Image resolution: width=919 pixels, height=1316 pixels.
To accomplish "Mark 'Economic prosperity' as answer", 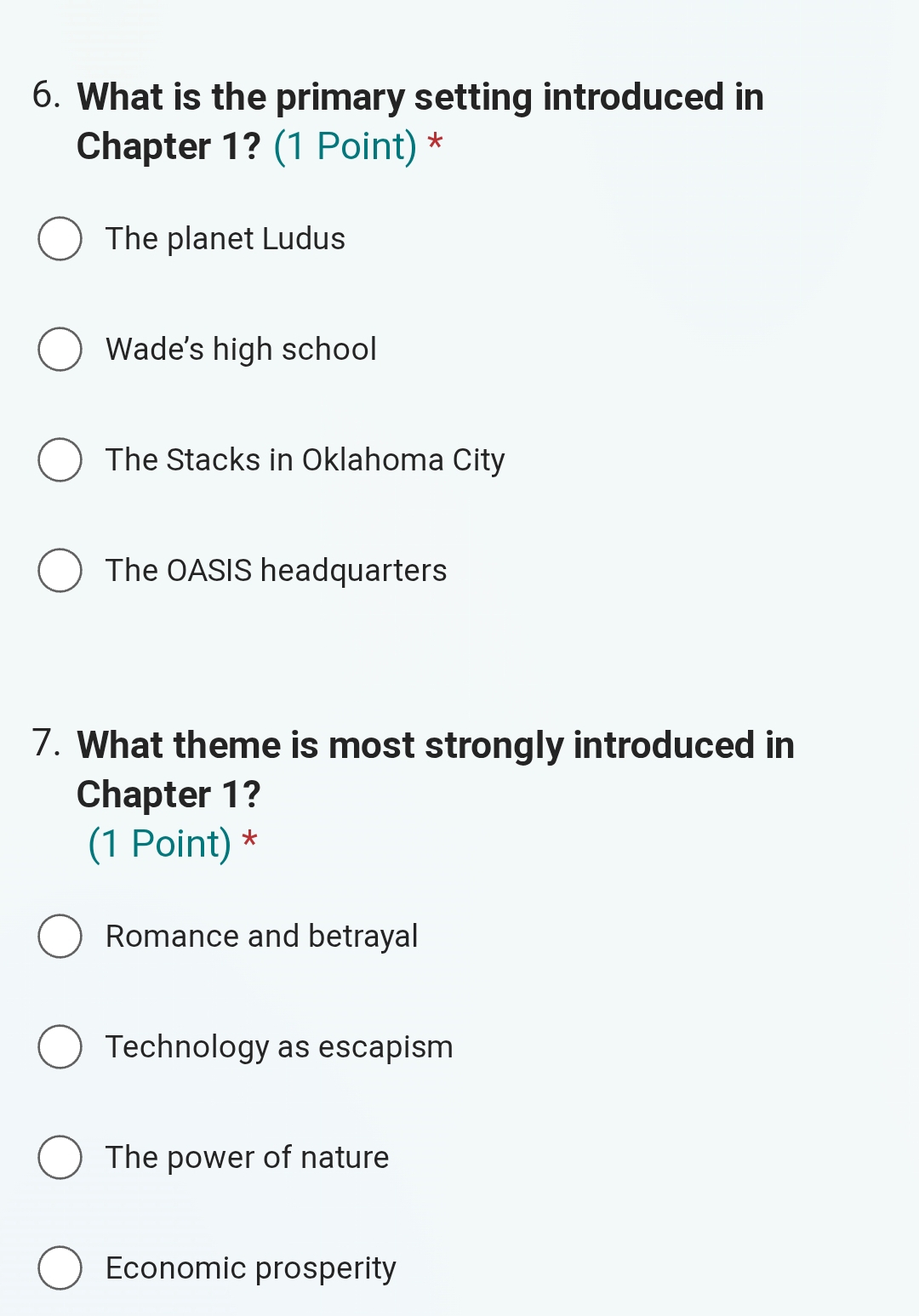I will pos(60,1268).
